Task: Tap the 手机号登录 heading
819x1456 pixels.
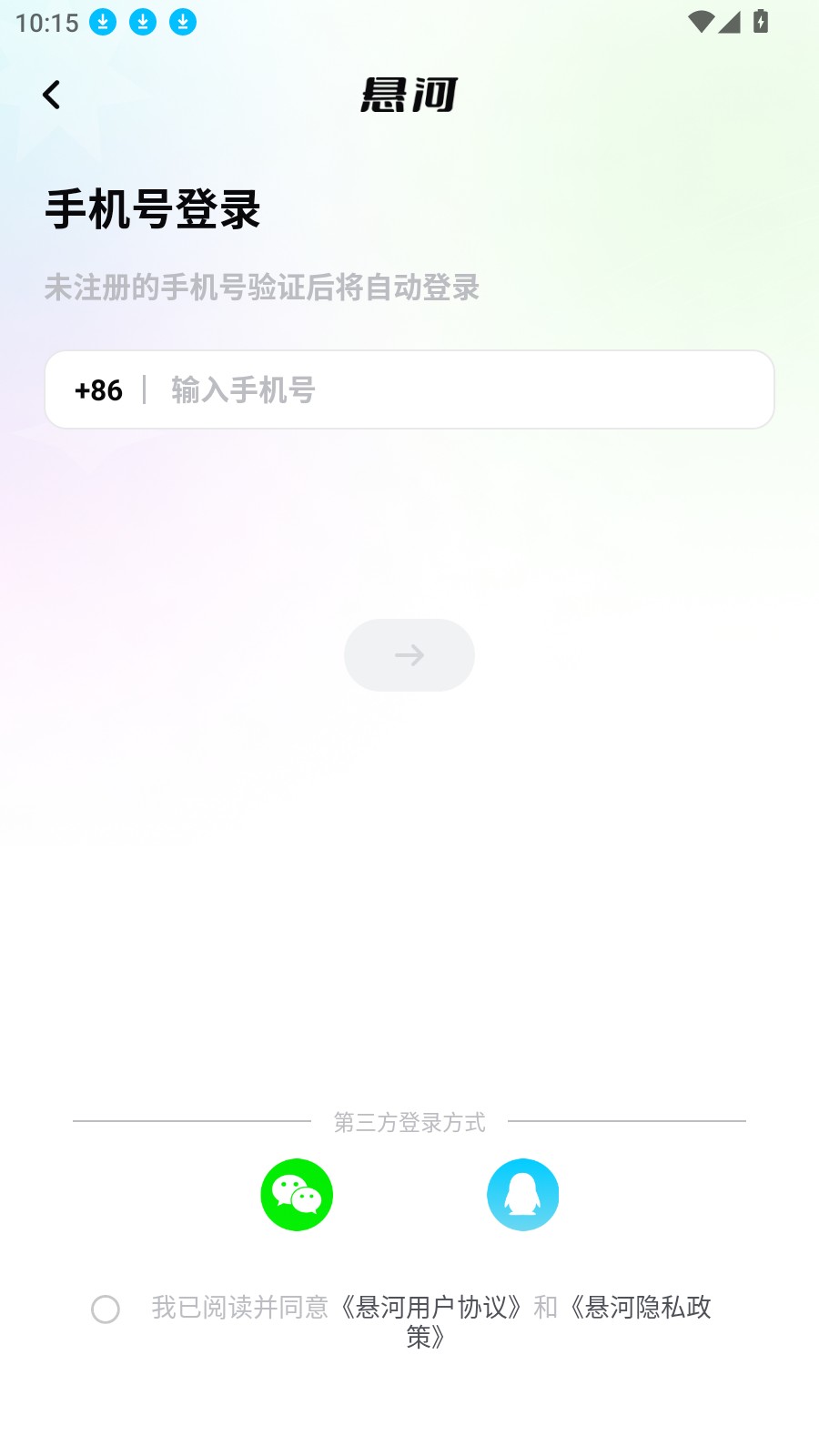Action: [153, 209]
